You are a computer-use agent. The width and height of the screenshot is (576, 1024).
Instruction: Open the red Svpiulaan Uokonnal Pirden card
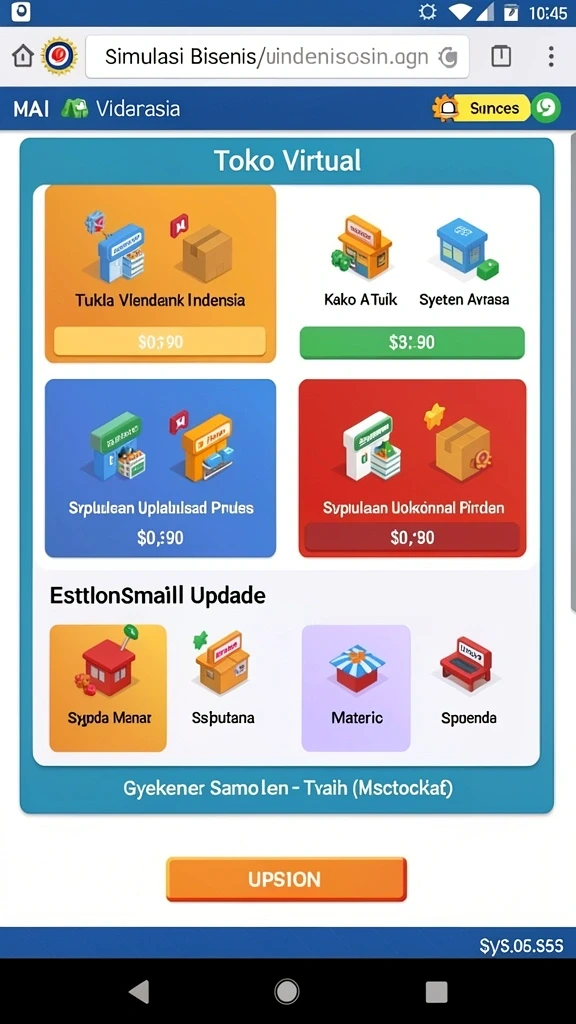(412, 468)
